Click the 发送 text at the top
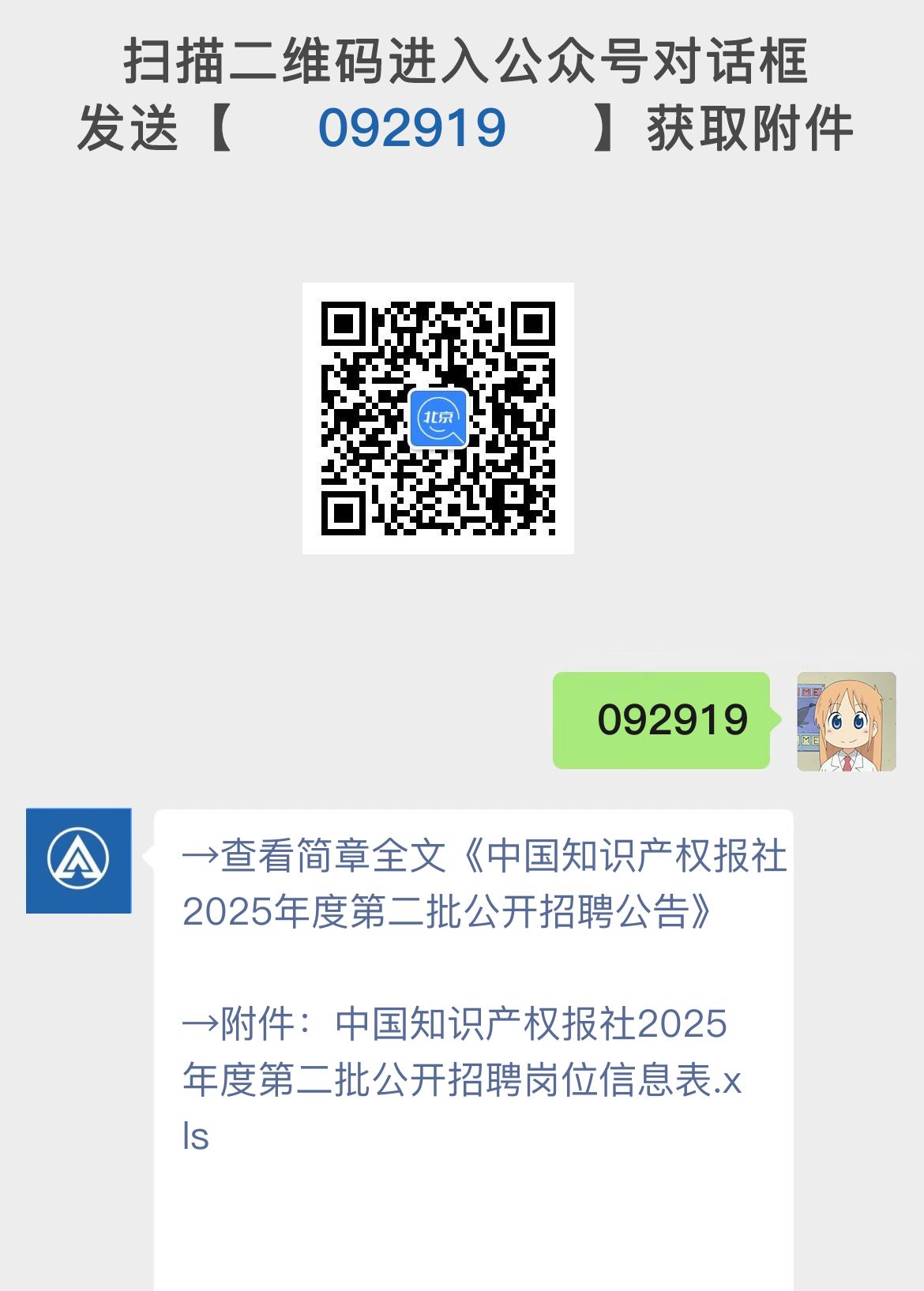 (130, 129)
